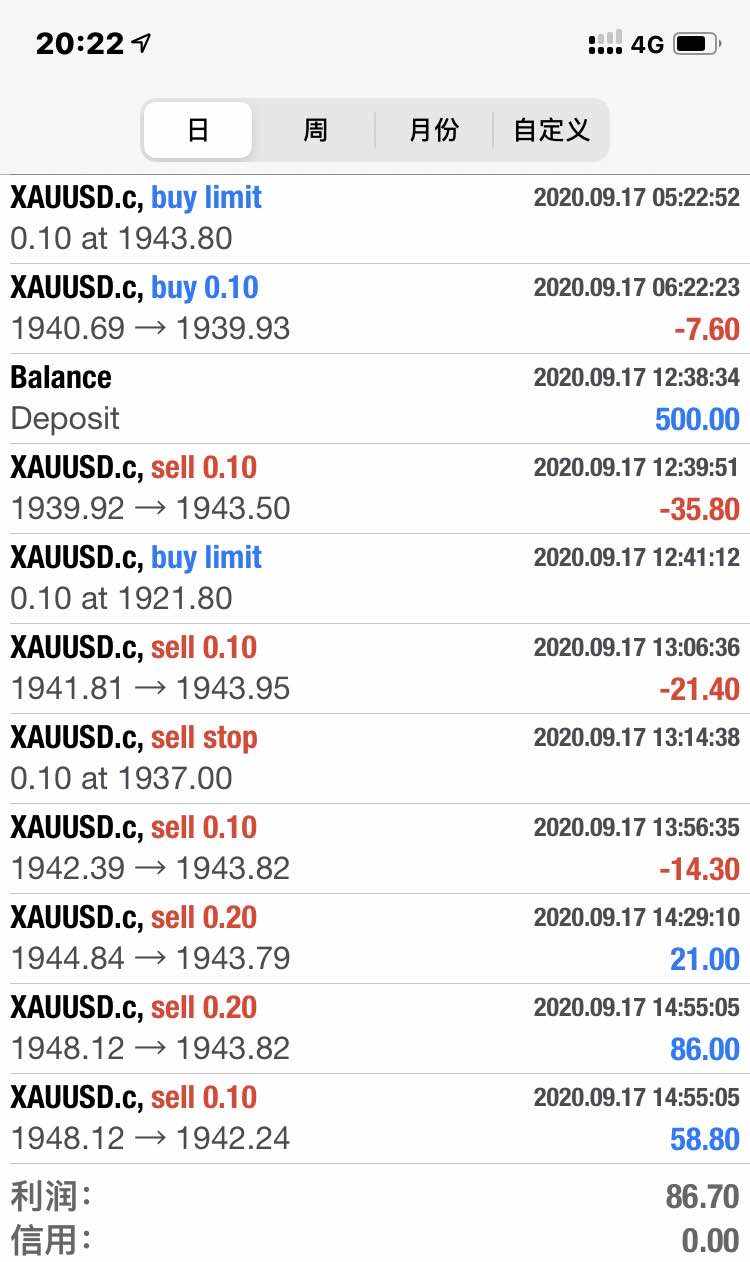Open buy limit order at 1943.80
Screen dimensions: 750x1262
click(375, 219)
